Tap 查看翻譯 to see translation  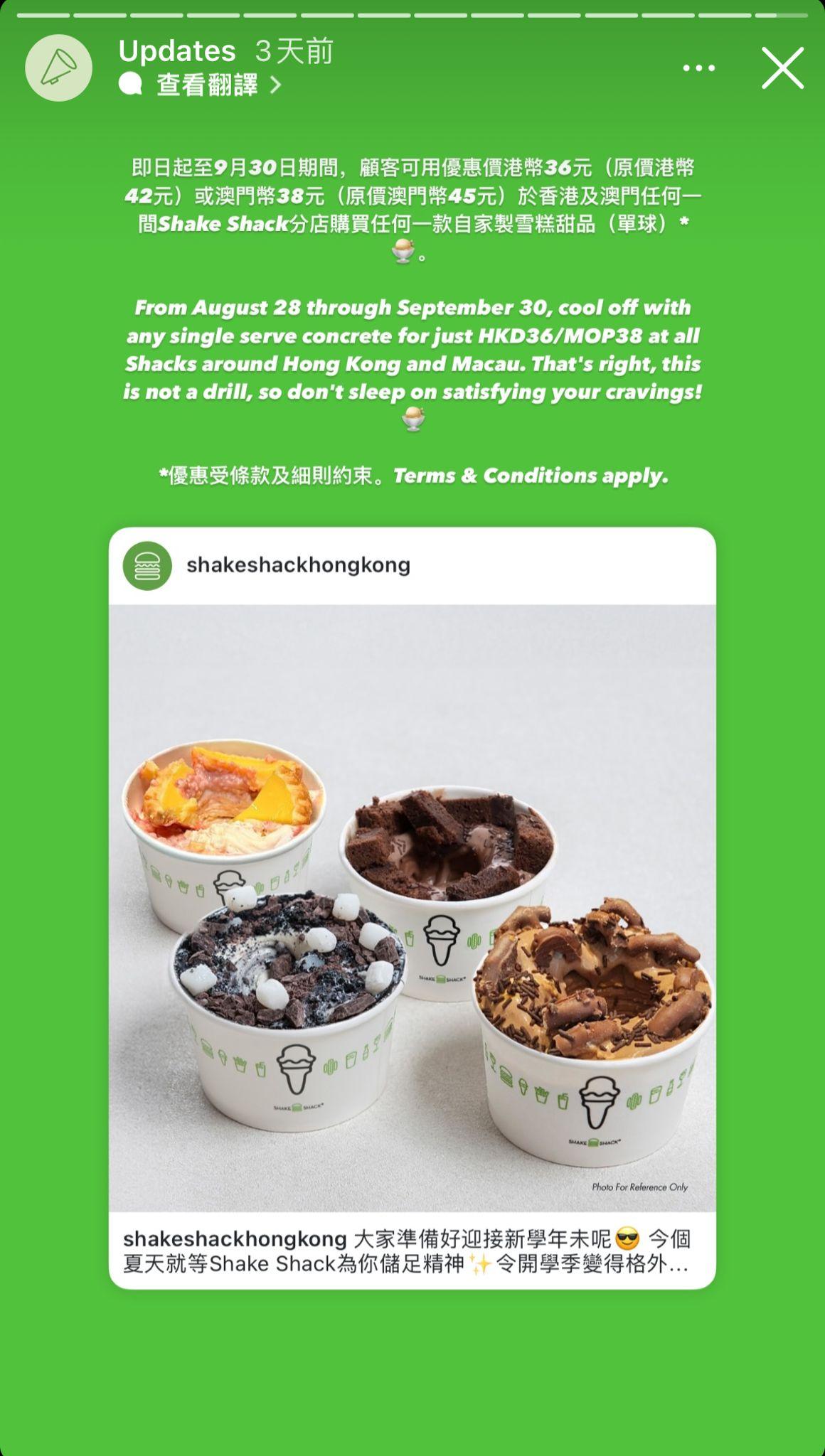point(206,85)
